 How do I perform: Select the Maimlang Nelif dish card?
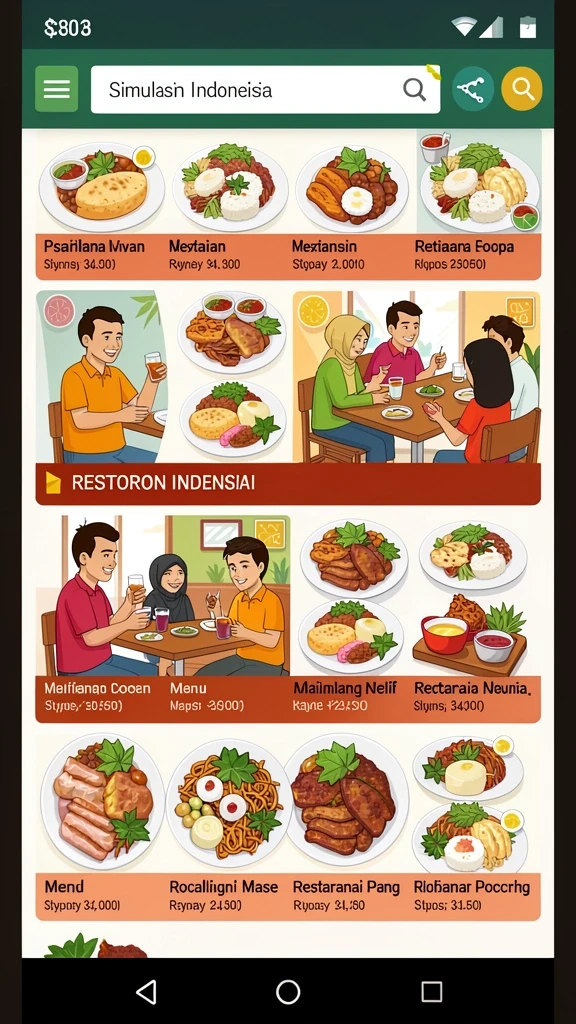tap(351, 618)
